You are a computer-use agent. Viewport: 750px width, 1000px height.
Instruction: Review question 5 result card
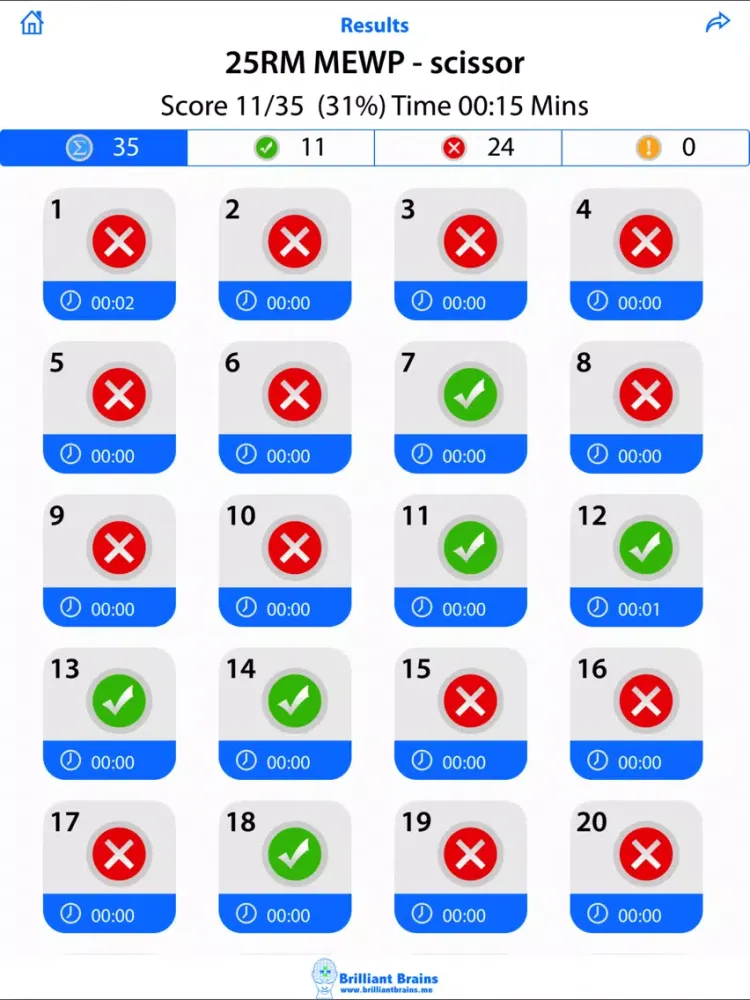pos(109,408)
